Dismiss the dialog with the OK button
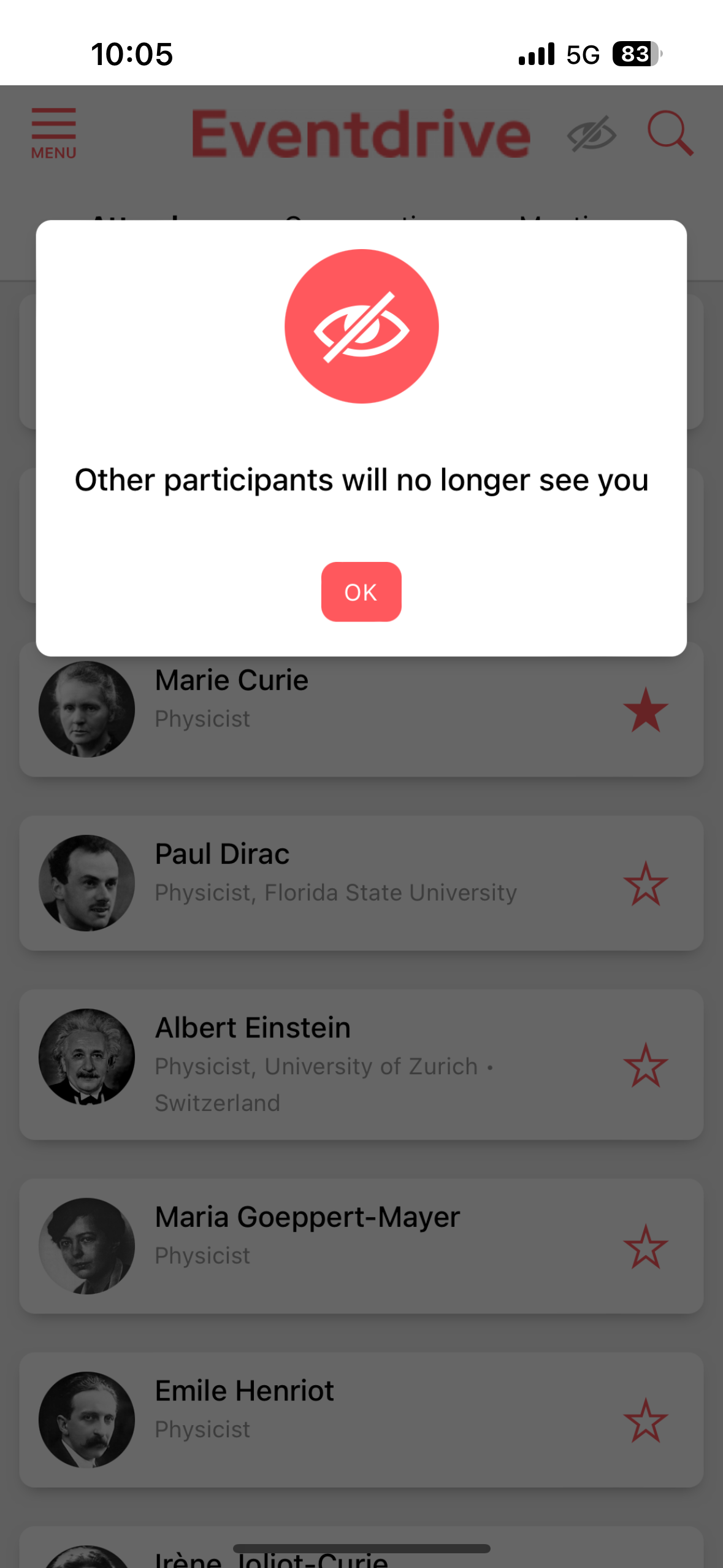The width and height of the screenshot is (723, 1568). tap(361, 591)
